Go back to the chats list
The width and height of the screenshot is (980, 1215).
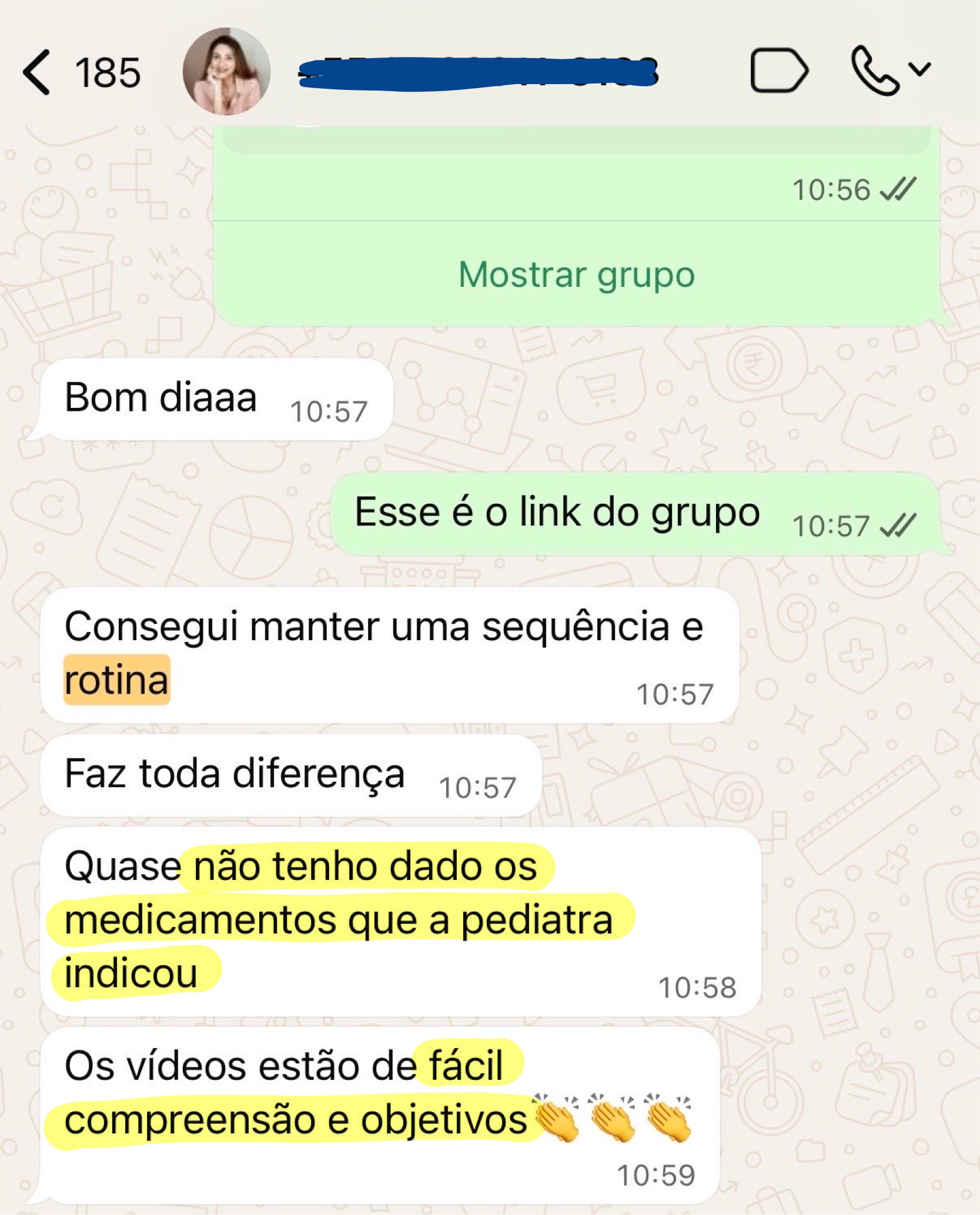(37, 72)
